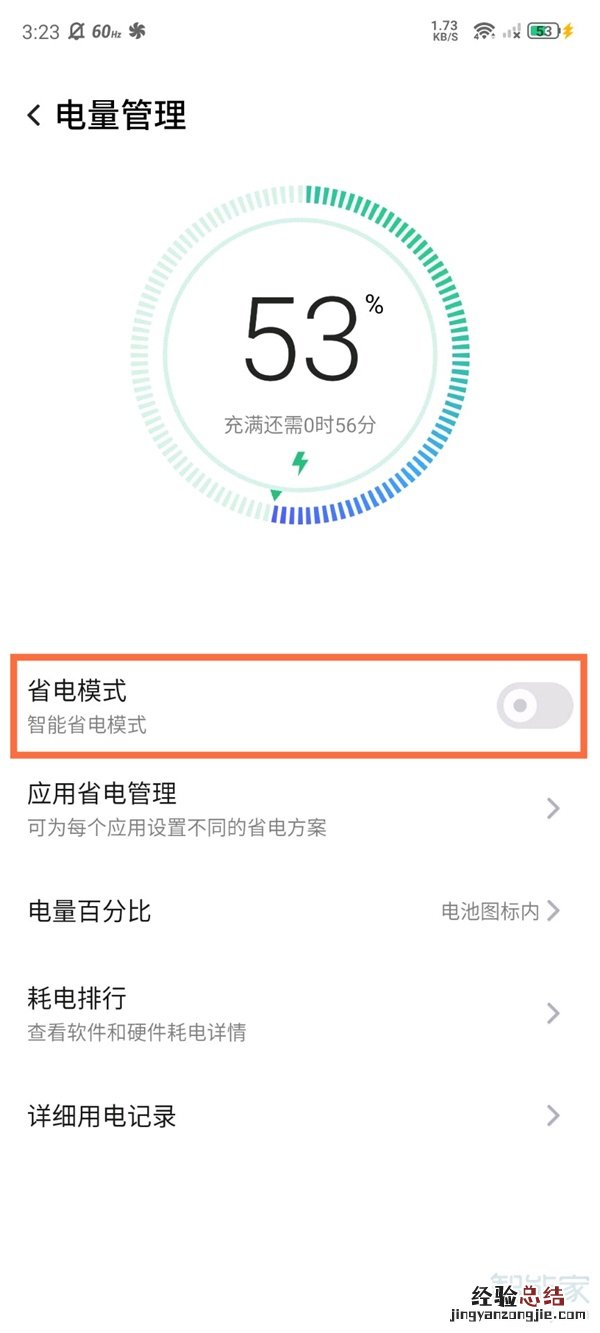Image resolution: width=600 pixels, height=1333 pixels.
Task: Open 详细用电记录
Action: click(300, 1116)
